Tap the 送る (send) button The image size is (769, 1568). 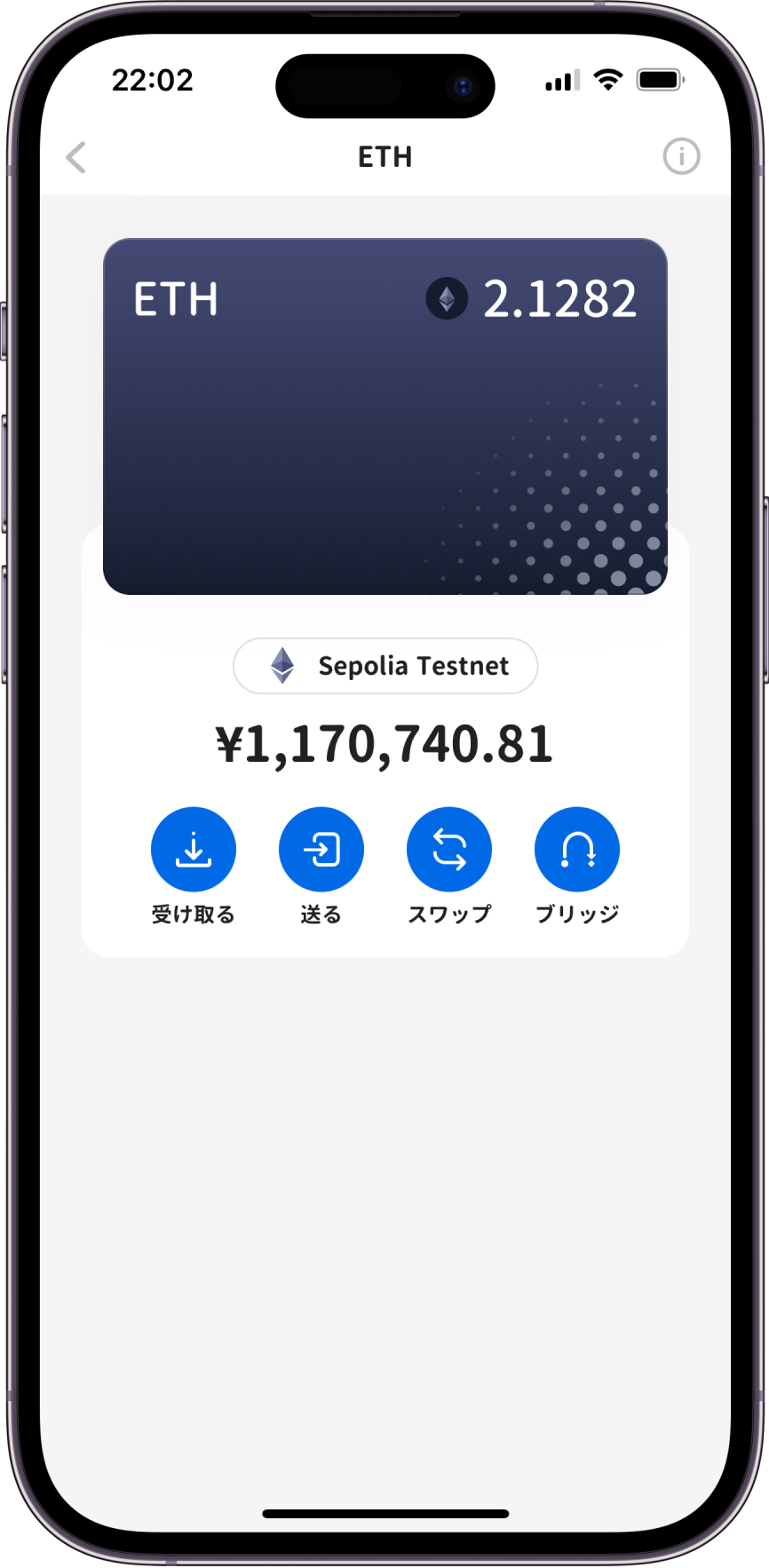tap(321, 850)
